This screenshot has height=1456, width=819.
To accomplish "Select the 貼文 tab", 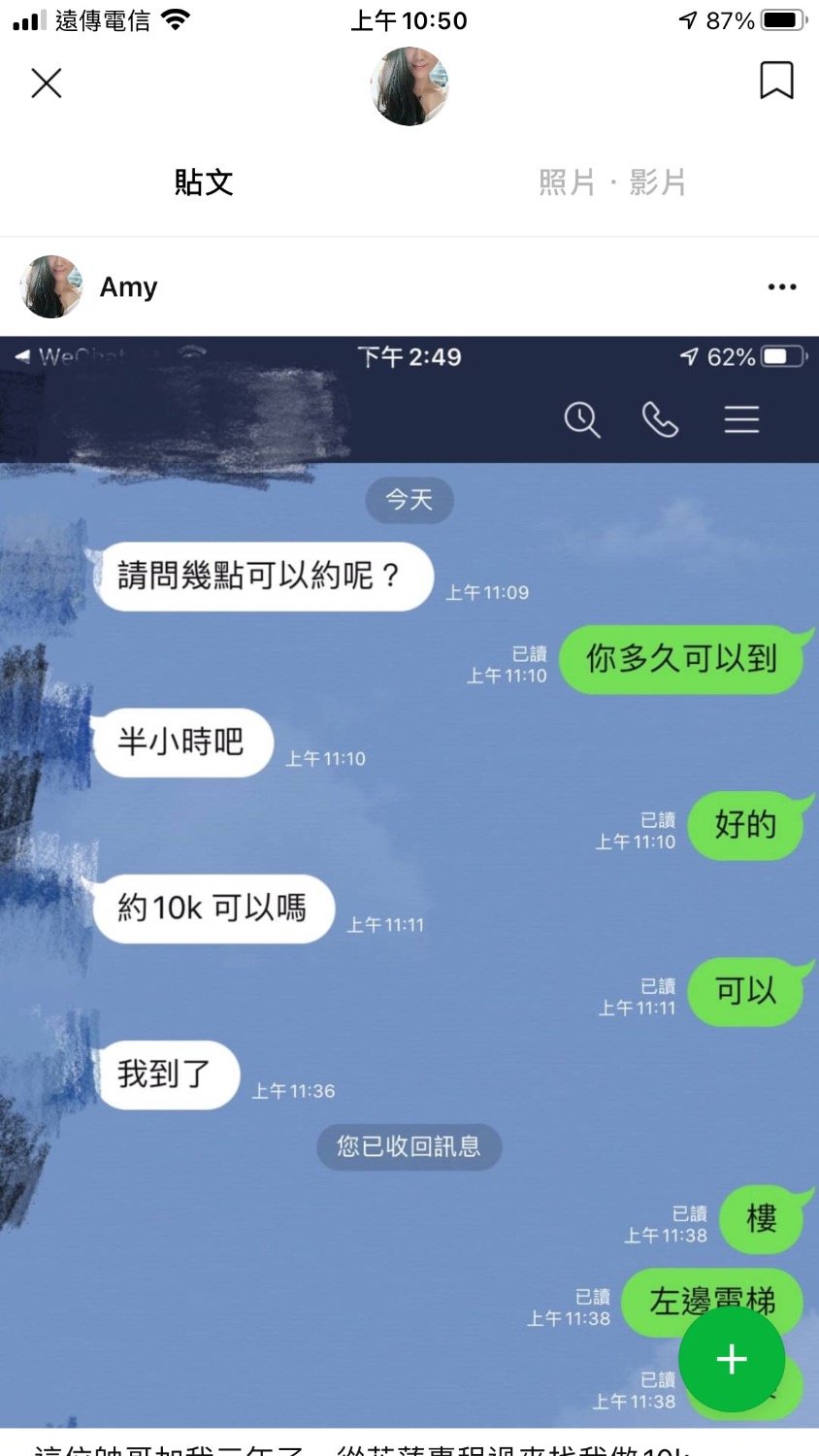I will click(x=204, y=182).
